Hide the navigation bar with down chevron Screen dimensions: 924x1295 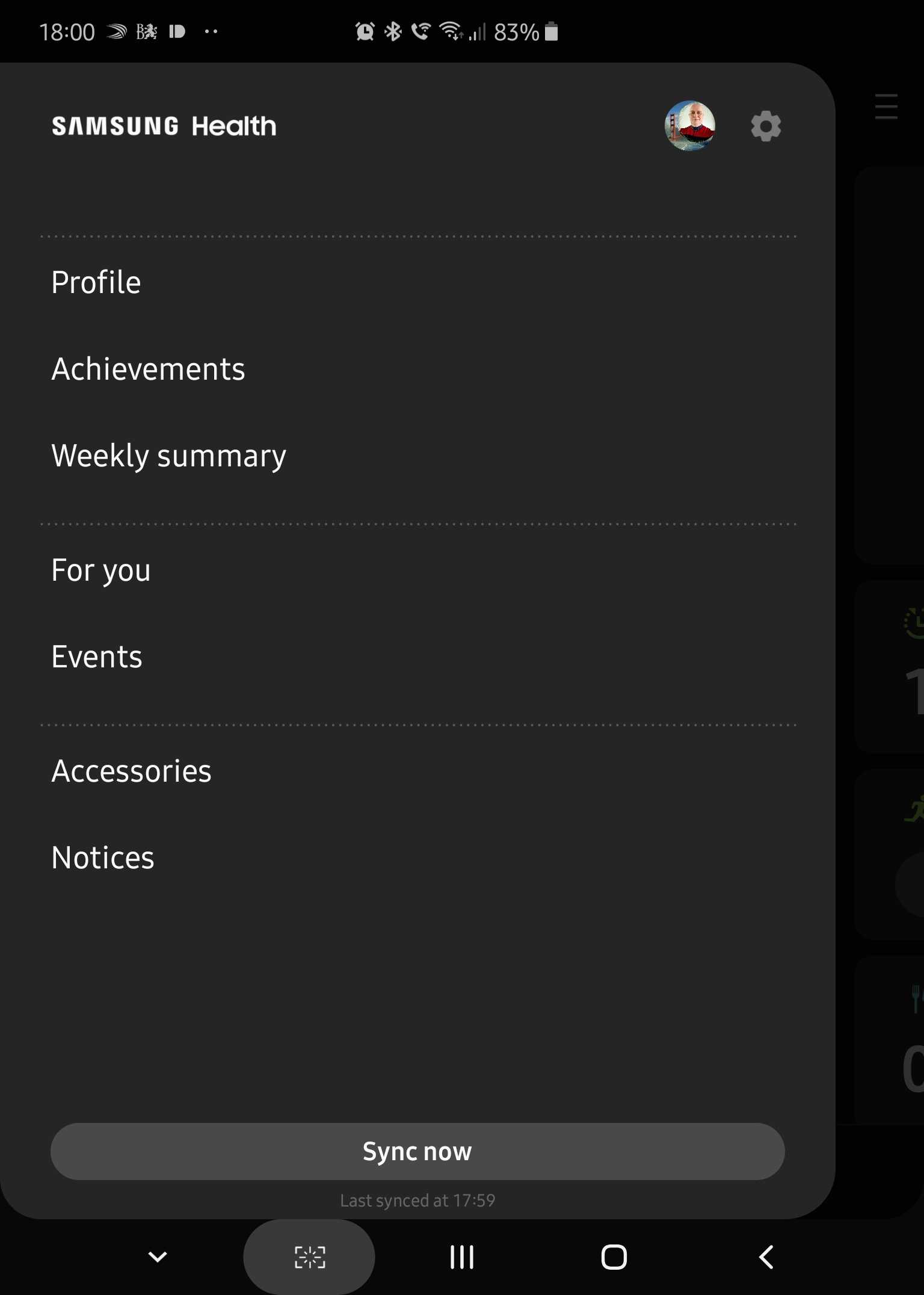point(158,1257)
